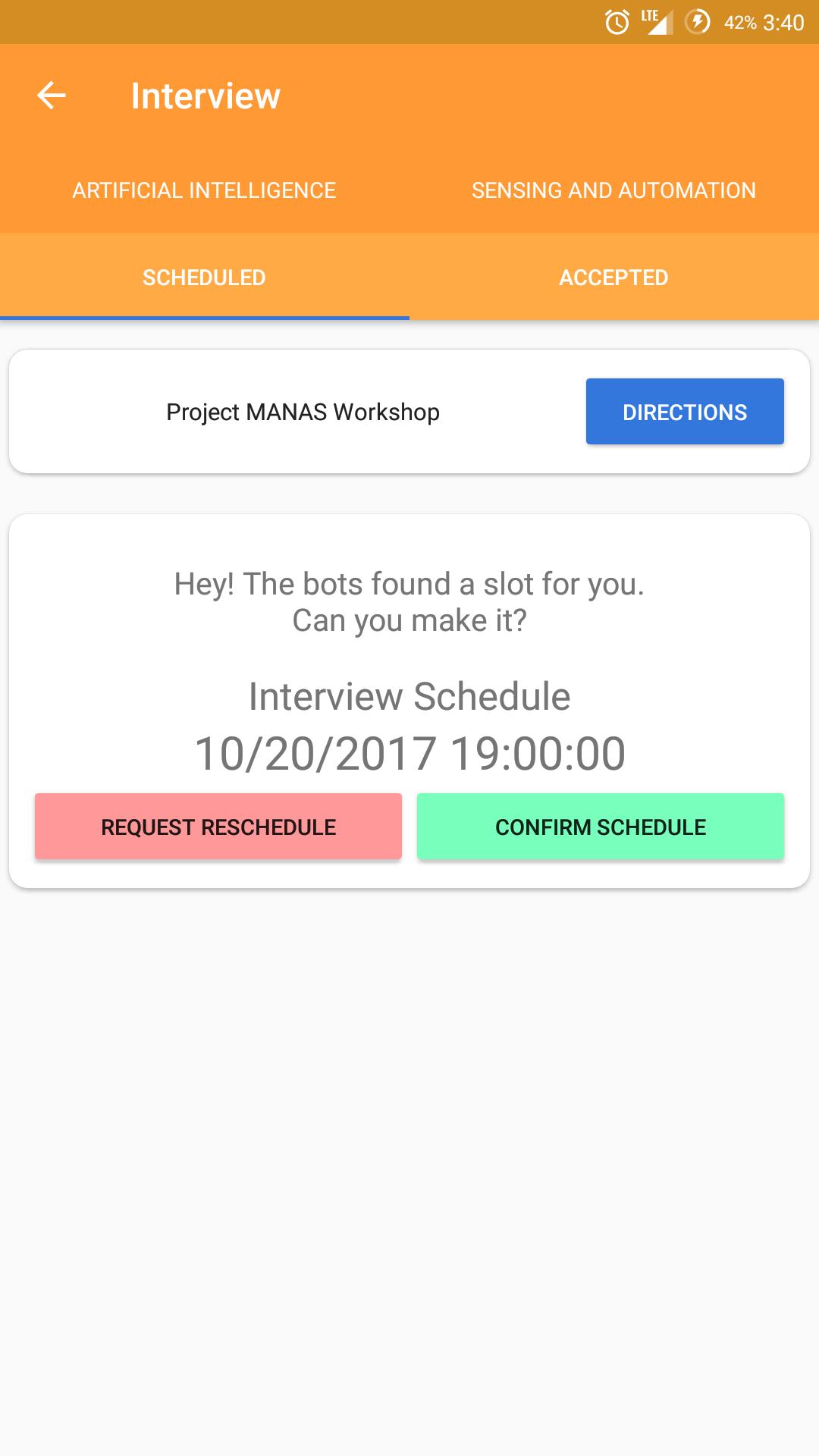
Task: Confirm the interview schedule
Action: click(600, 827)
